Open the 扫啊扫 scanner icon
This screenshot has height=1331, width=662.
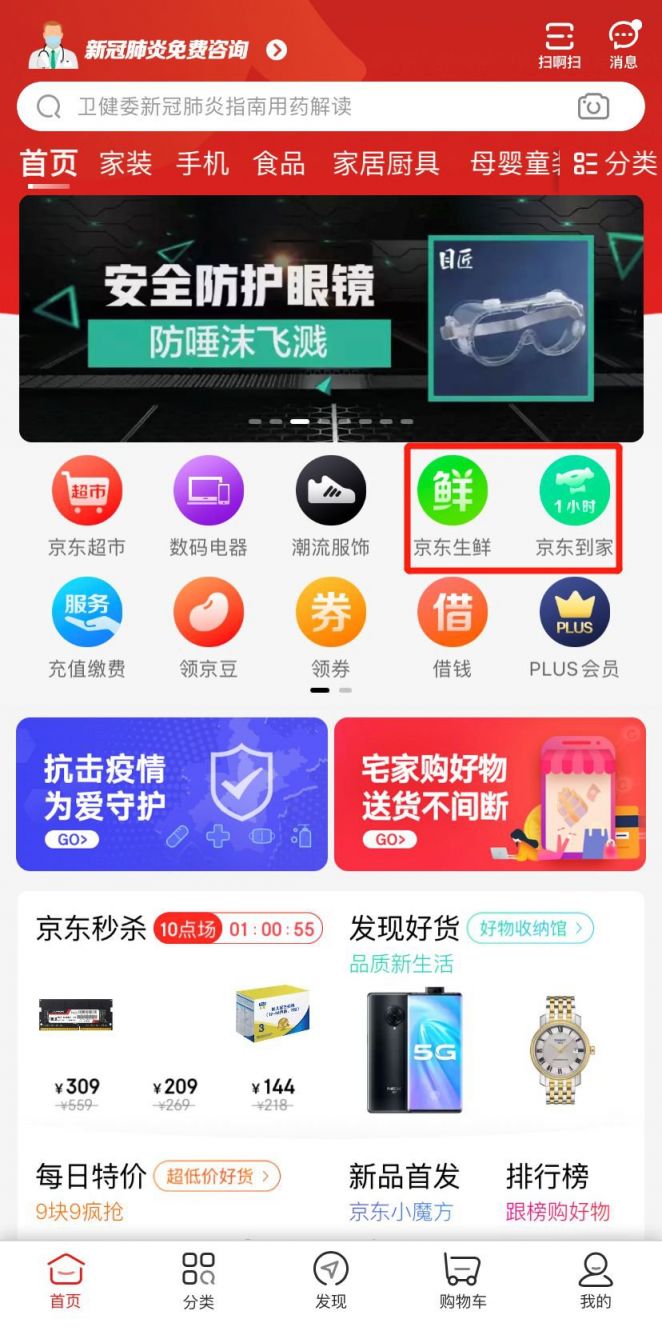click(559, 44)
